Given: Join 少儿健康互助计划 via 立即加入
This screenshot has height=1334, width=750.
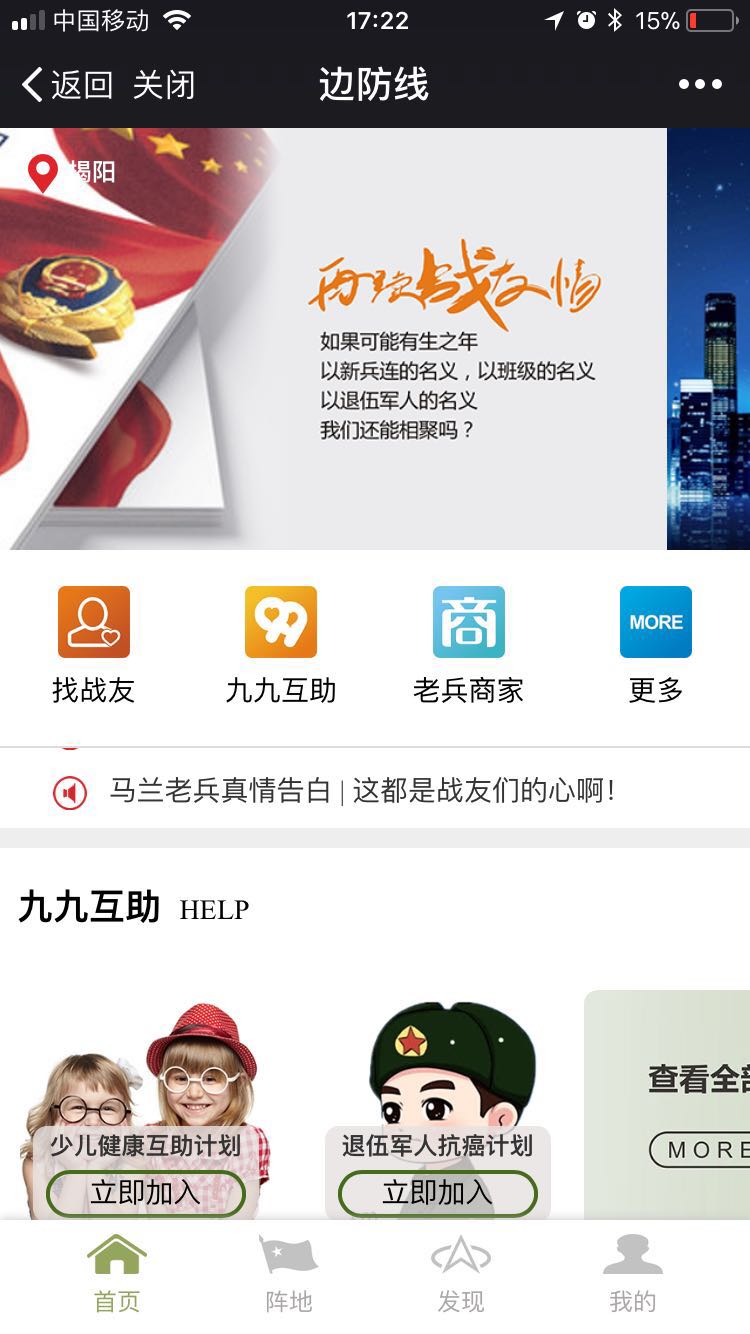Looking at the screenshot, I should (x=146, y=1193).
